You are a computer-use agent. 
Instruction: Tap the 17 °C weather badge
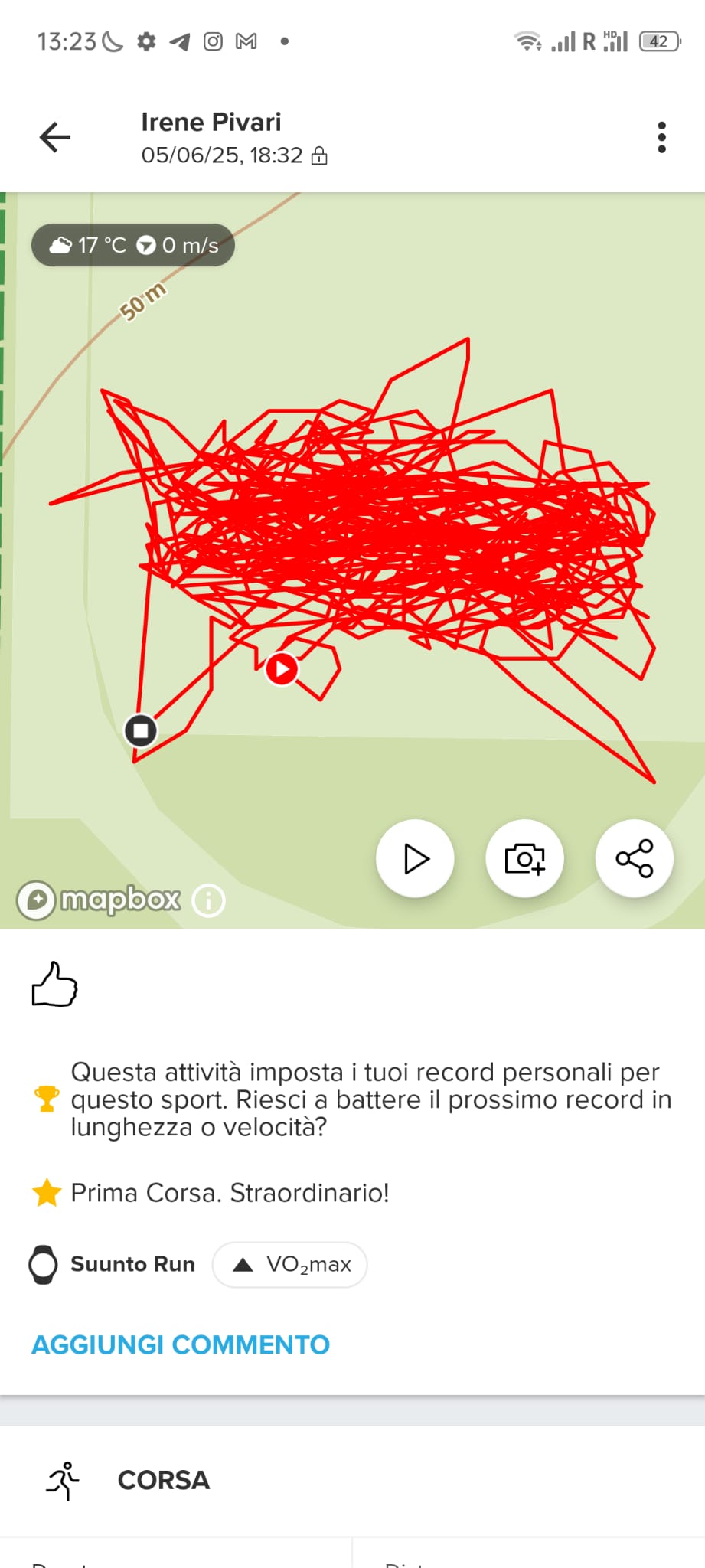tap(132, 245)
